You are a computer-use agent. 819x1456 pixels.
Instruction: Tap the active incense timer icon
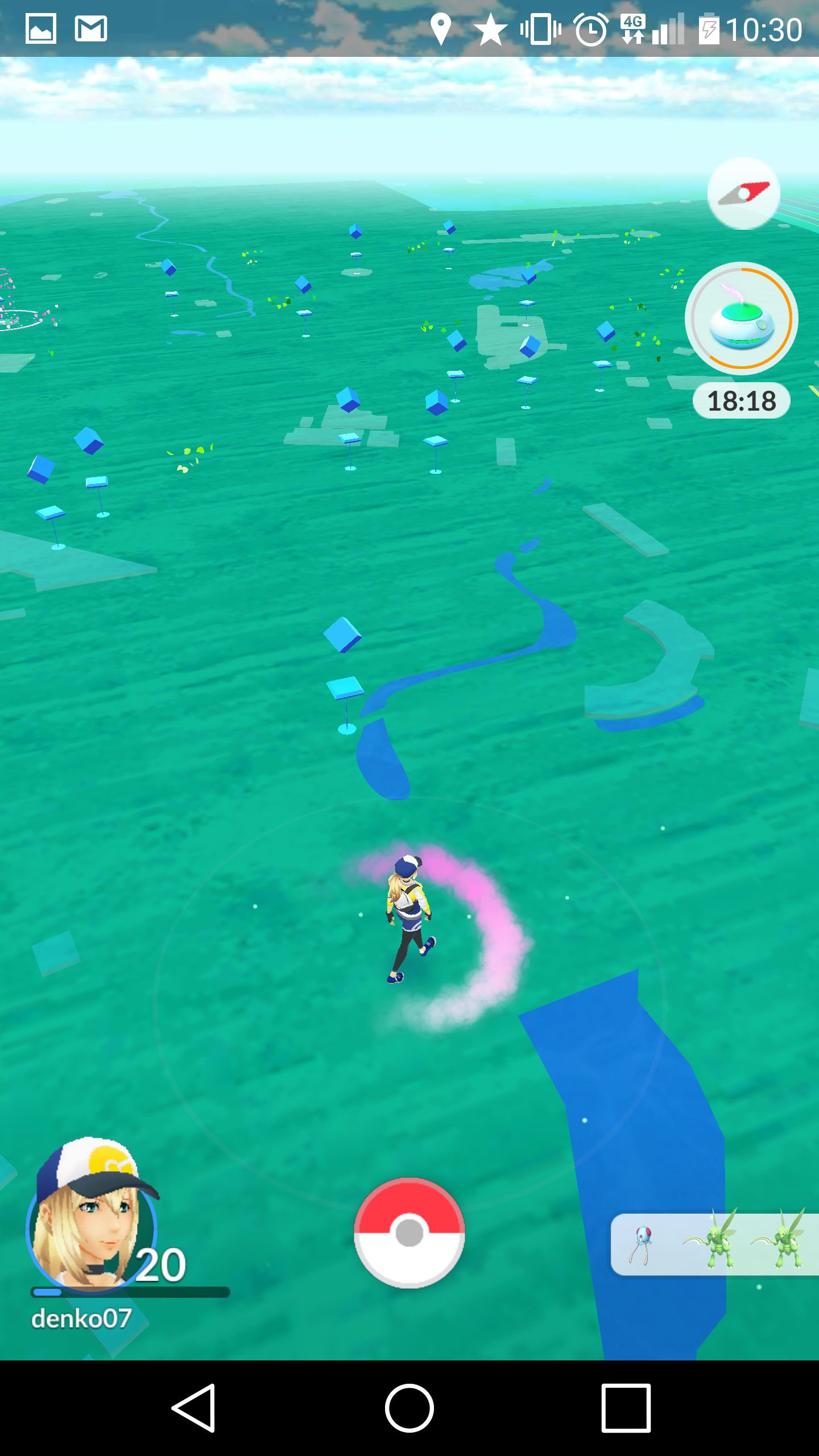tap(741, 318)
